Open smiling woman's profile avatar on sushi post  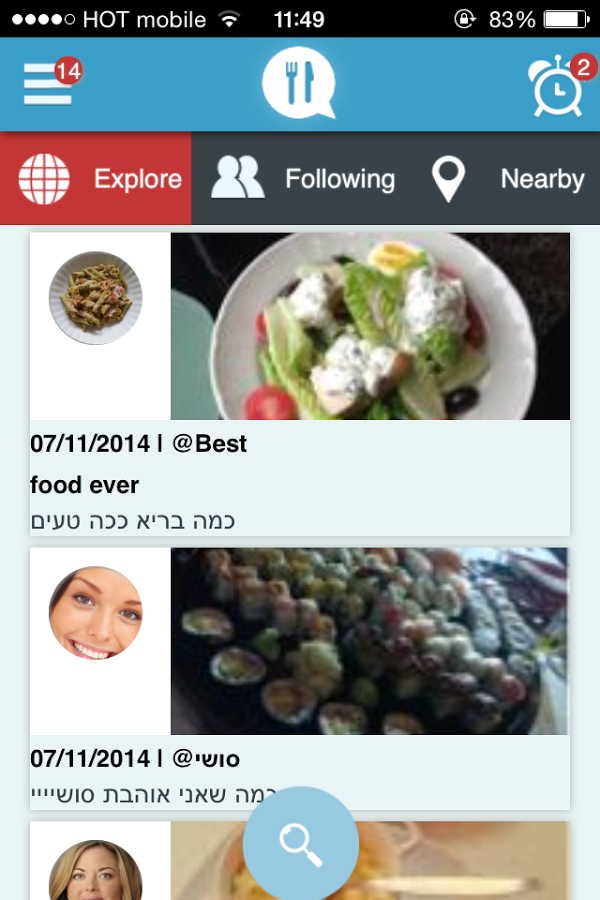click(96, 613)
